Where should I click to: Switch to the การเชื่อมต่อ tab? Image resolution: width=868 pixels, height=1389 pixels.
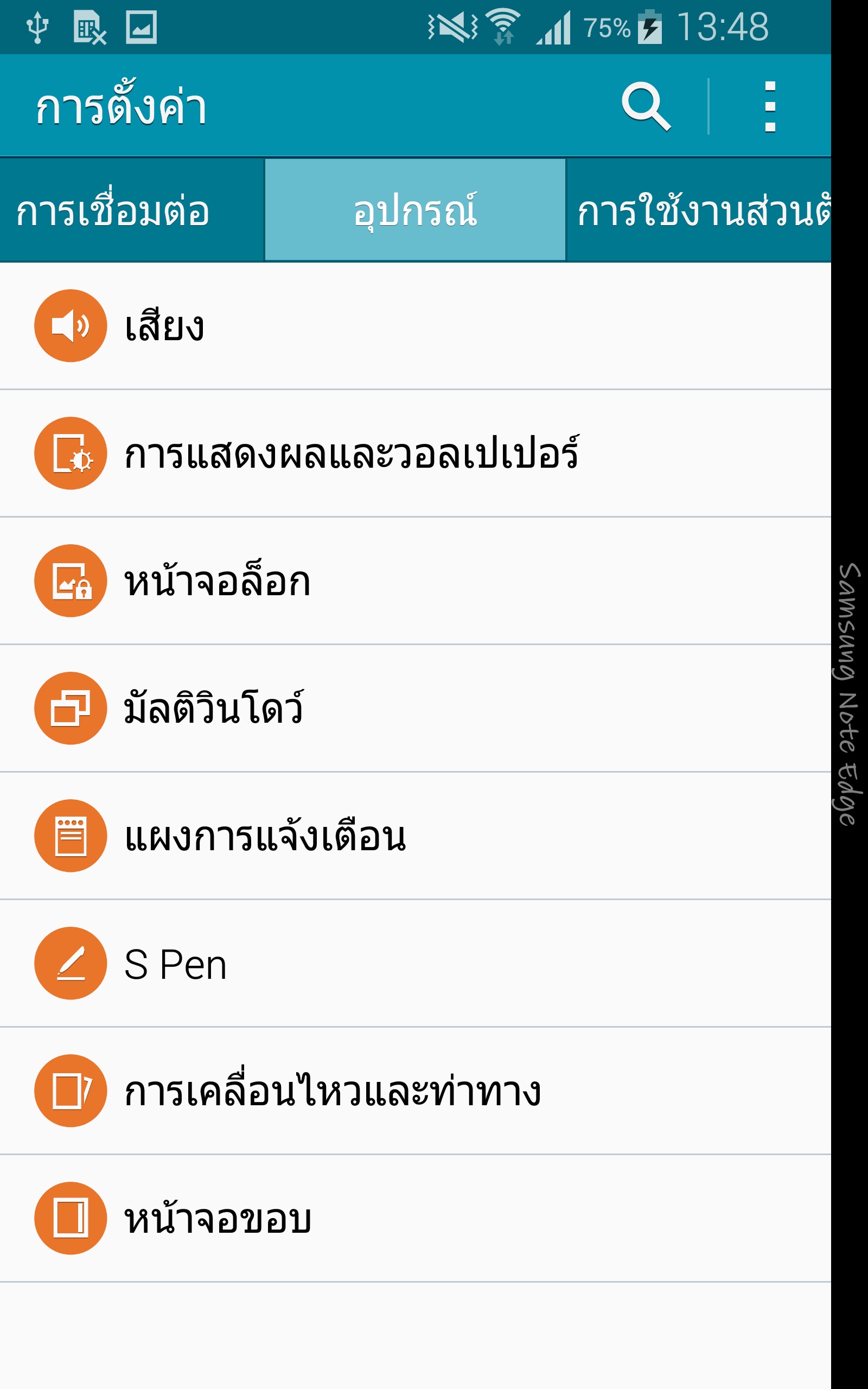point(131,210)
